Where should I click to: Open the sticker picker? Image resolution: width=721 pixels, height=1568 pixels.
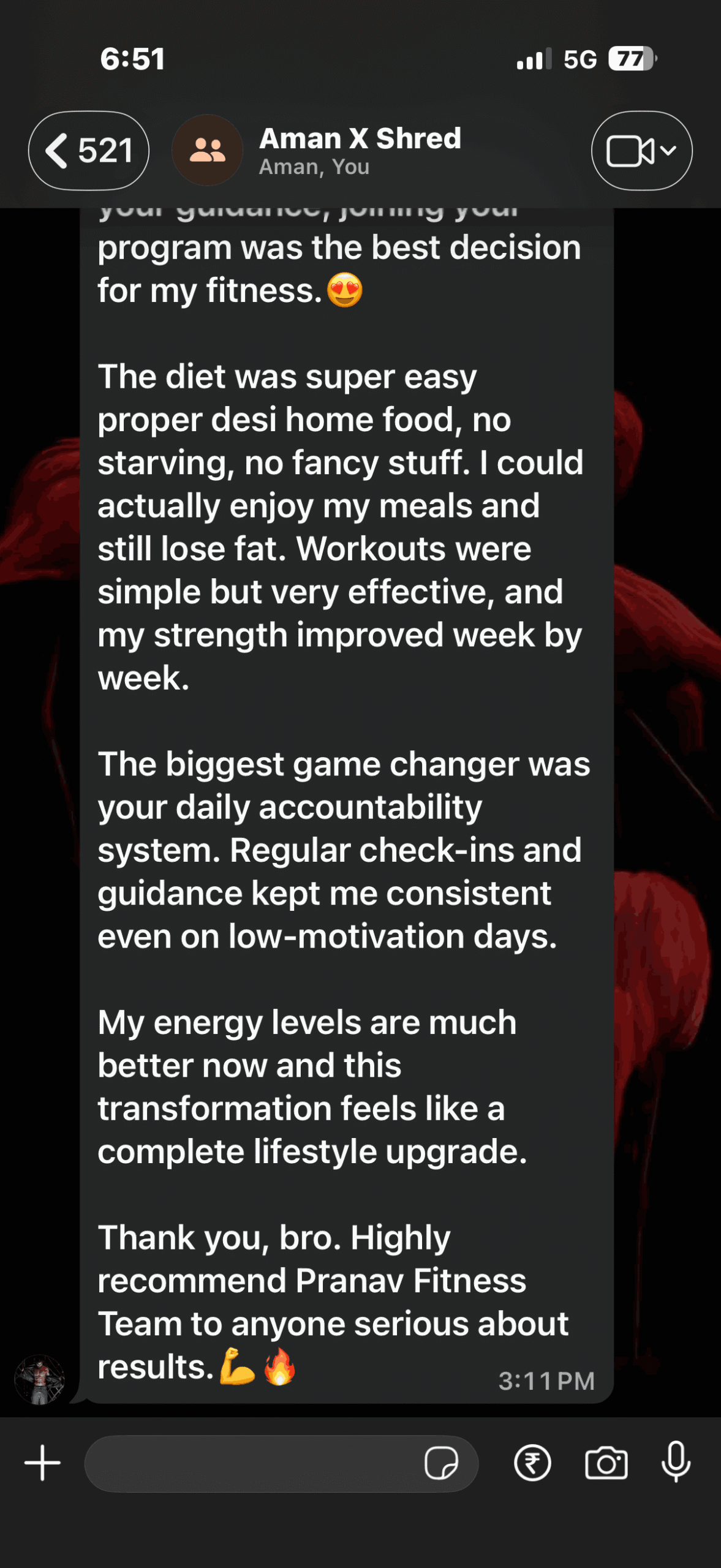coord(441,1463)
